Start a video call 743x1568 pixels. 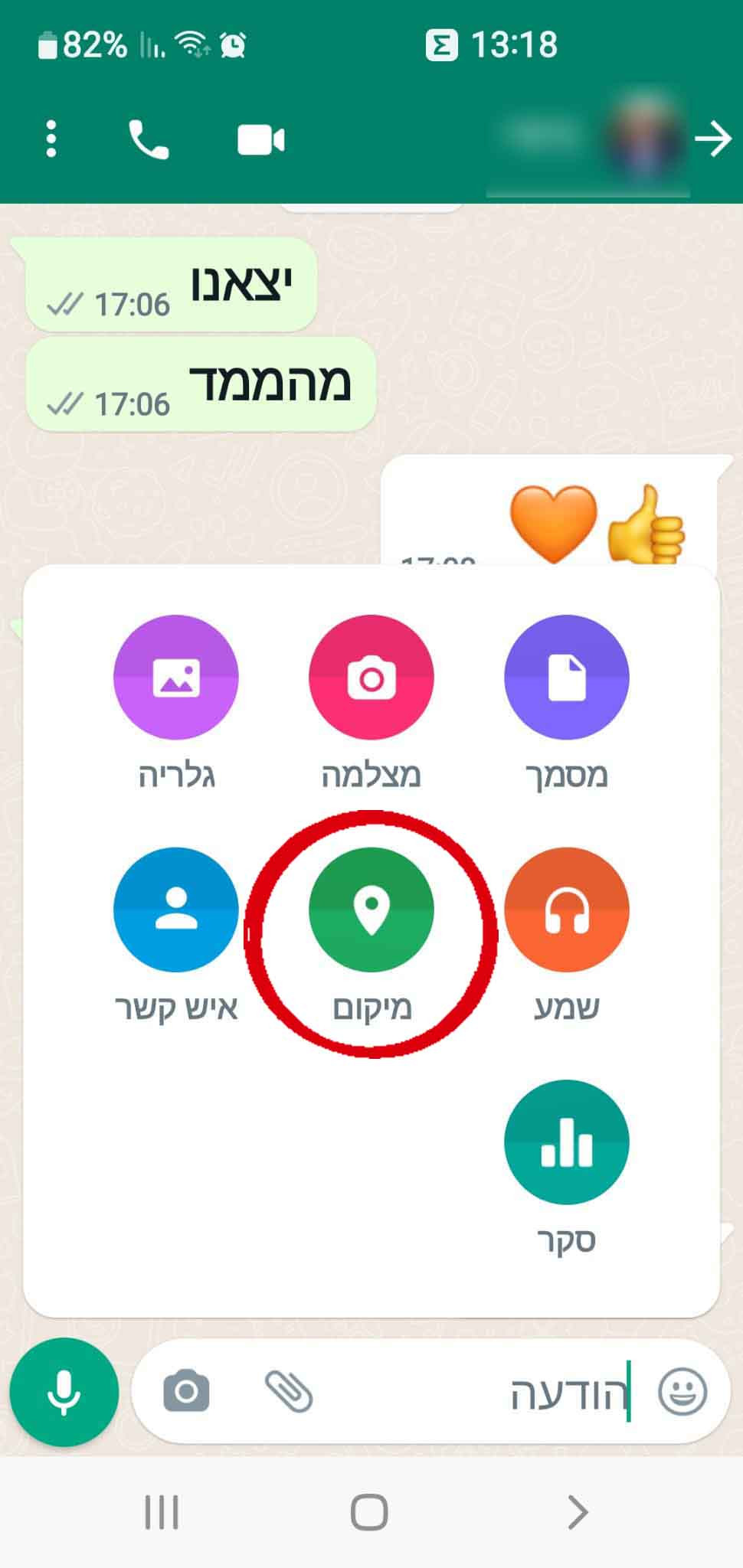coord(260,140)
